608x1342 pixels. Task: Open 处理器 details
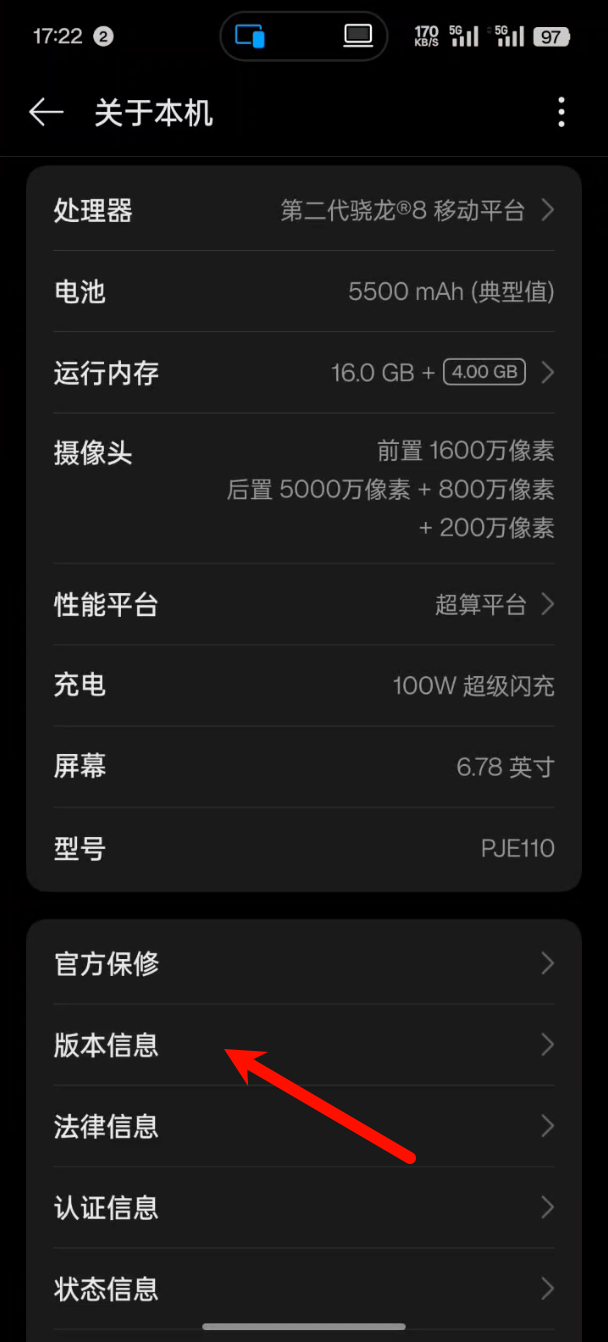coord(304,211)
